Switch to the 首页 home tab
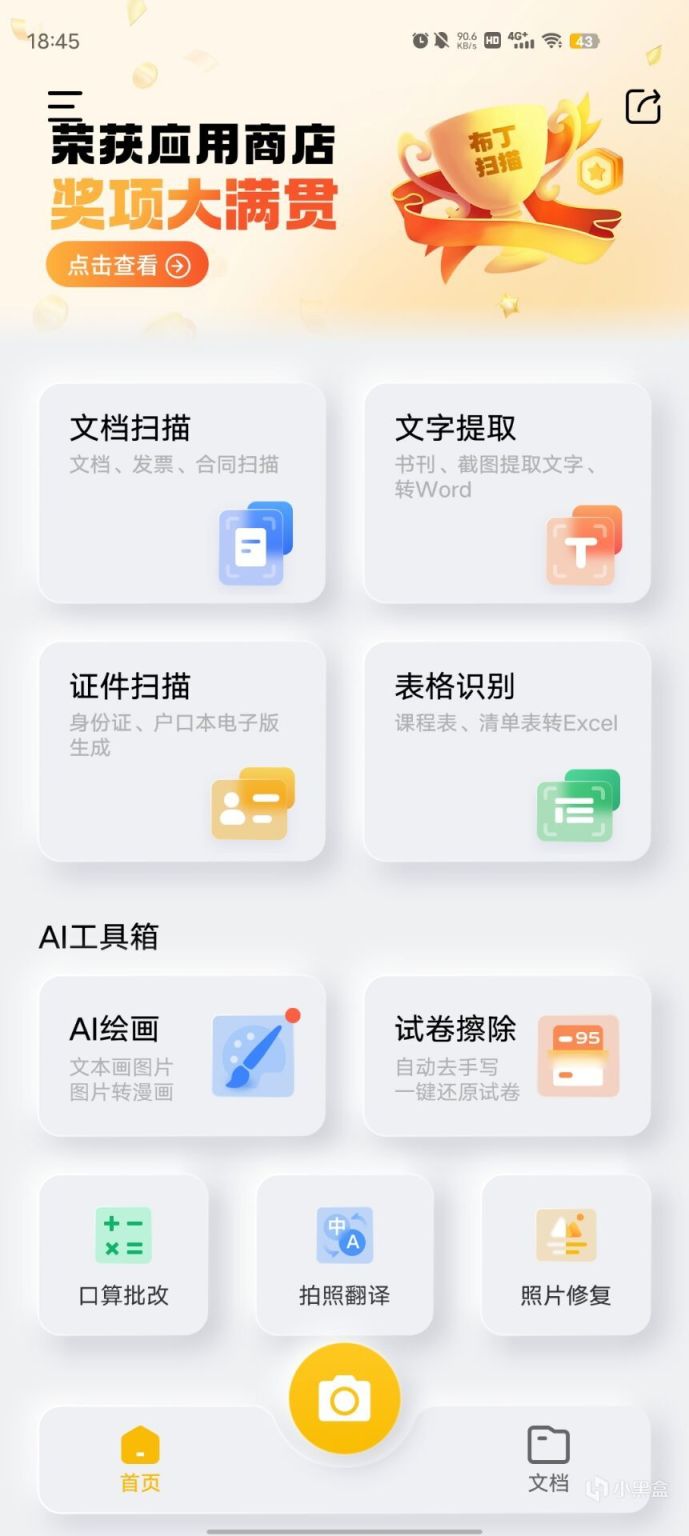The image size is (689, 1536). point(140,1459)
